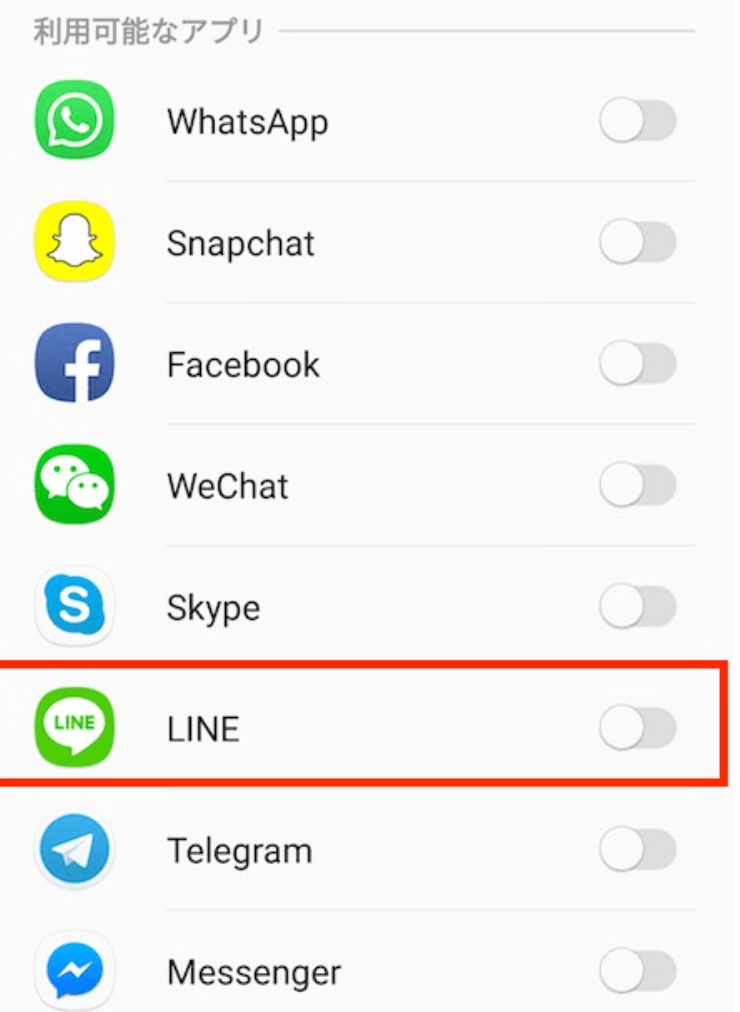Turn on the LINE switch
Screen dimensions: 740x1012
tap(638, 729)
